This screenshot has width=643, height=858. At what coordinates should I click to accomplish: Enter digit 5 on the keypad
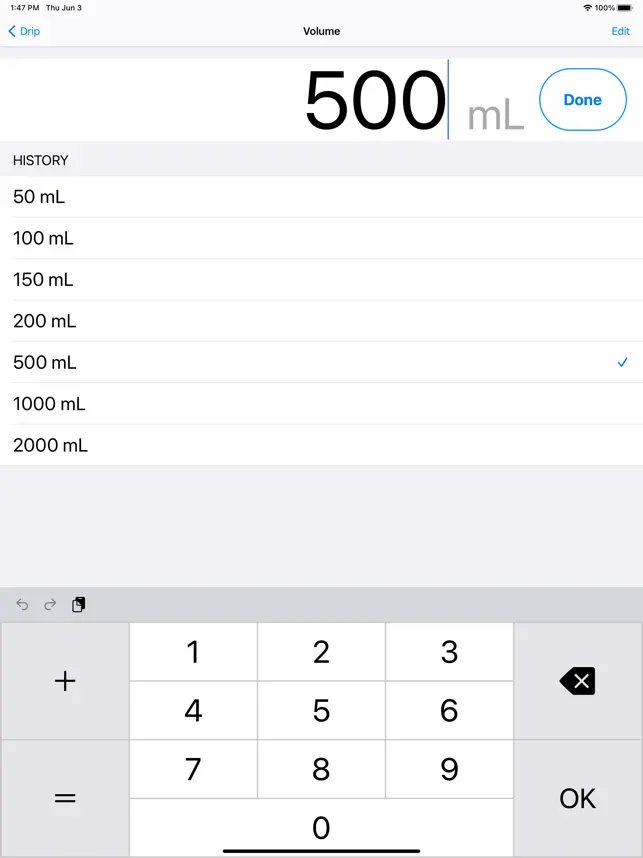321,710
